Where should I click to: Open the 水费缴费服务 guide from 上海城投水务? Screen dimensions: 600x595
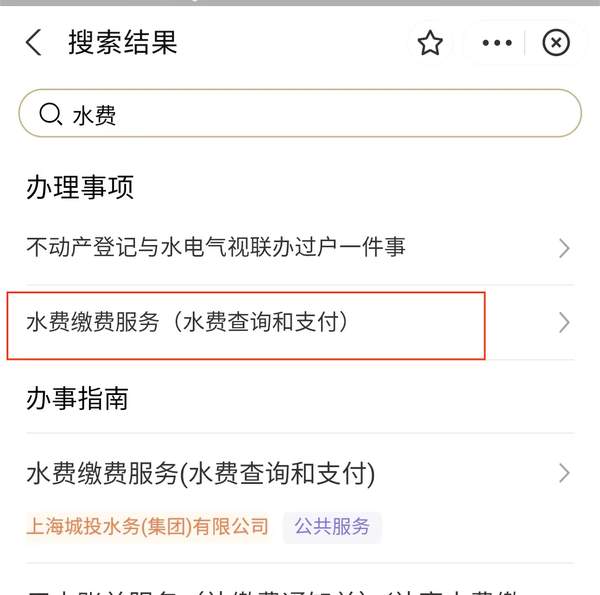pyautogui.click(x=298, y=473)
